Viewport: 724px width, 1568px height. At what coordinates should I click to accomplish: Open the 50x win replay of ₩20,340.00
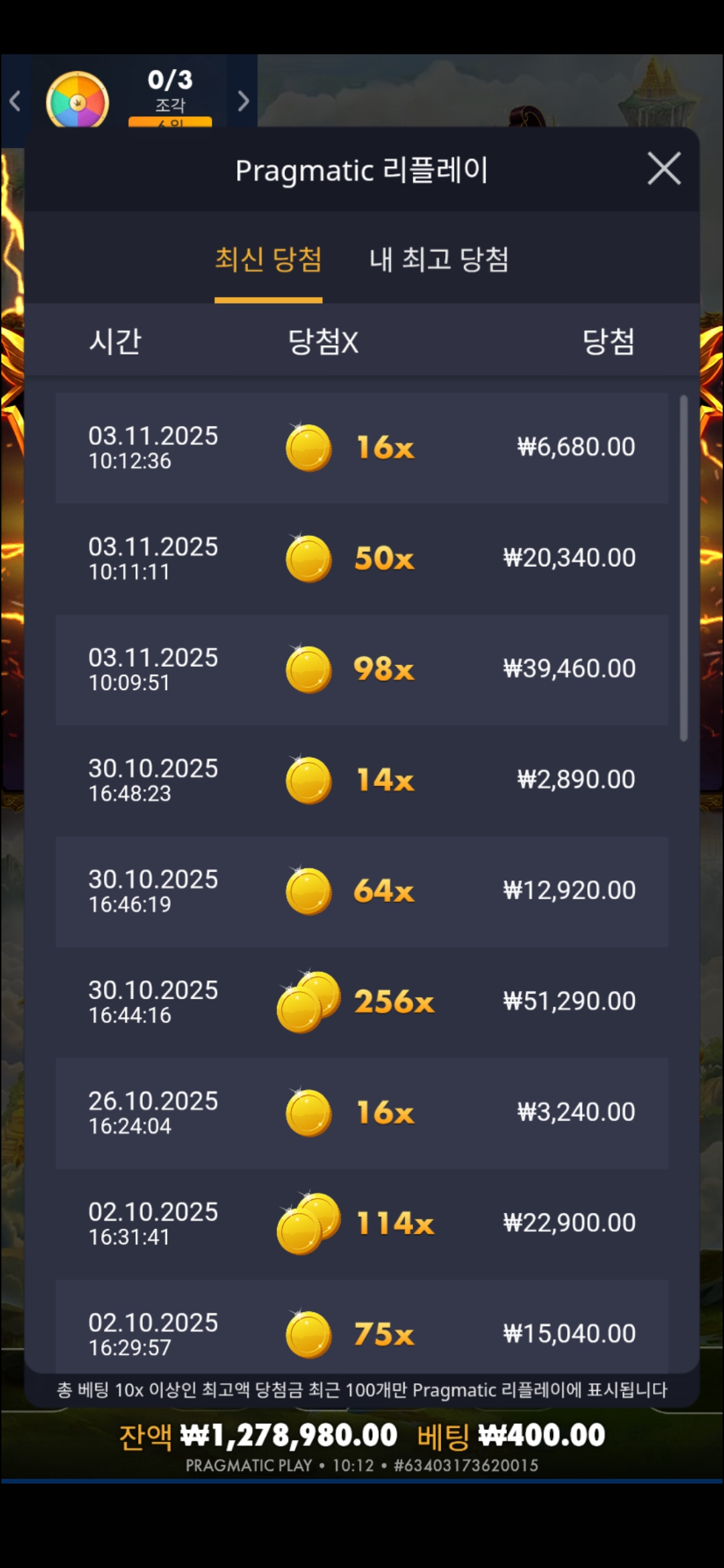[x=361, y=558]
